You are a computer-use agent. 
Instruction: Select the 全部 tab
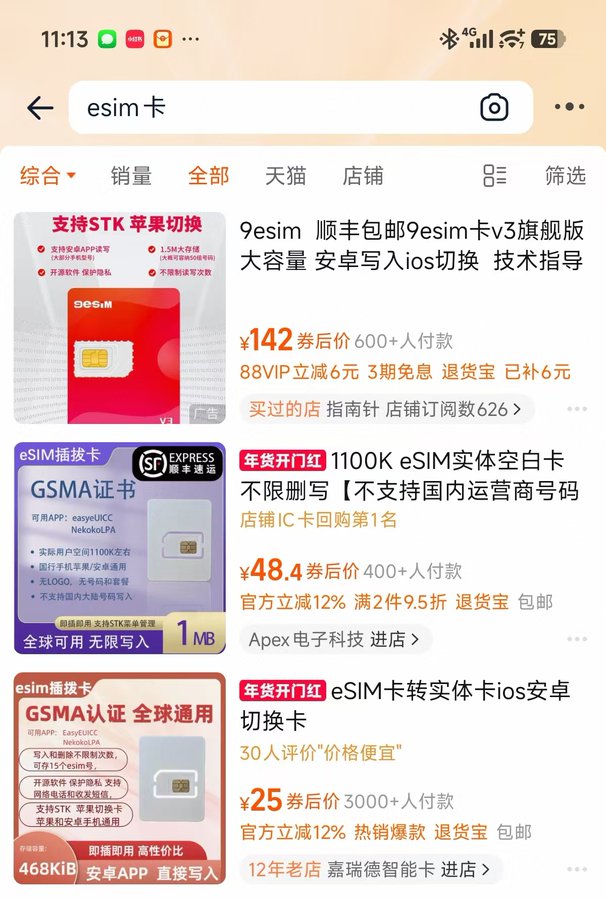click(x=208, y=176)
